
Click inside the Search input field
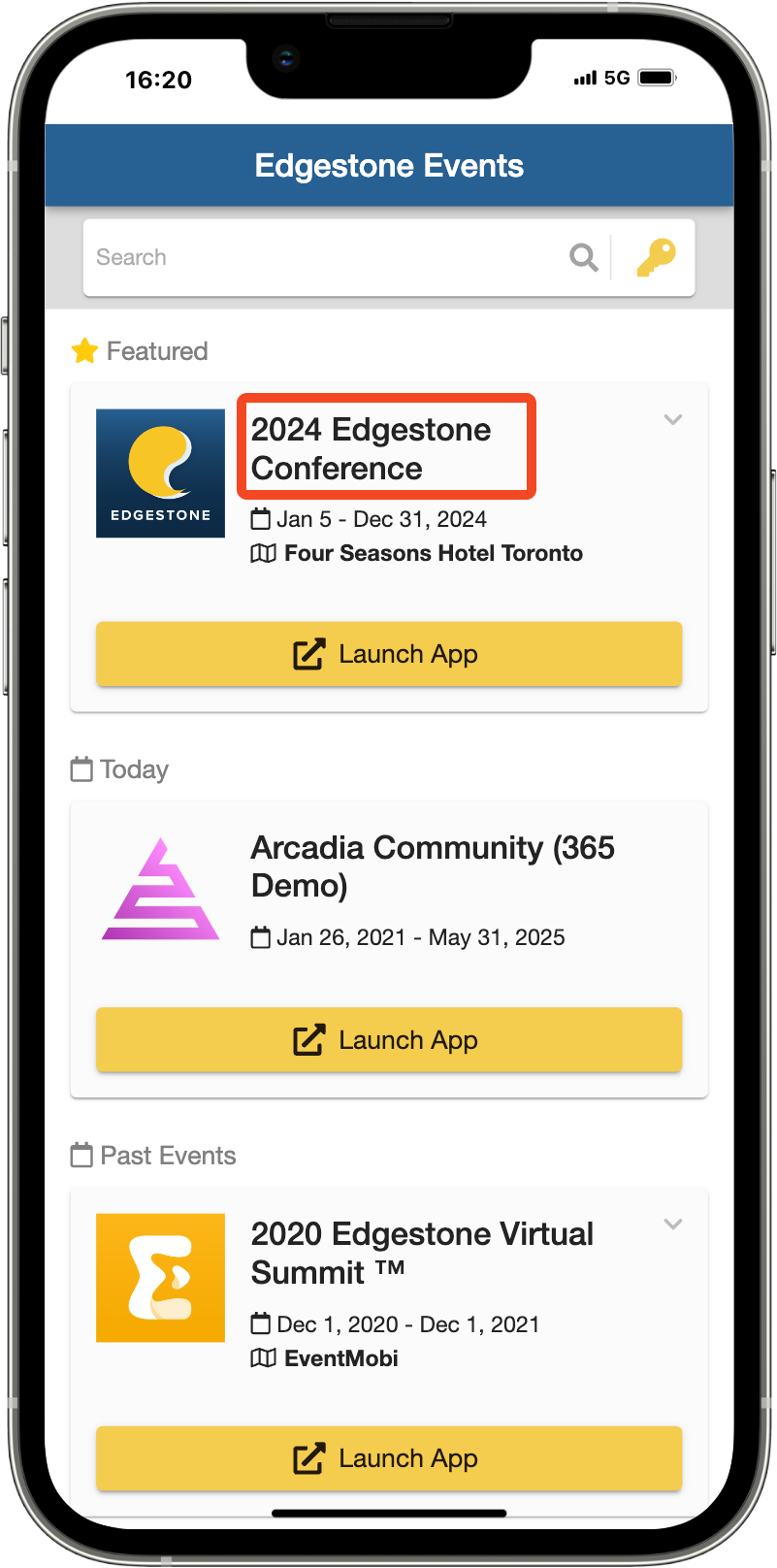291,257
